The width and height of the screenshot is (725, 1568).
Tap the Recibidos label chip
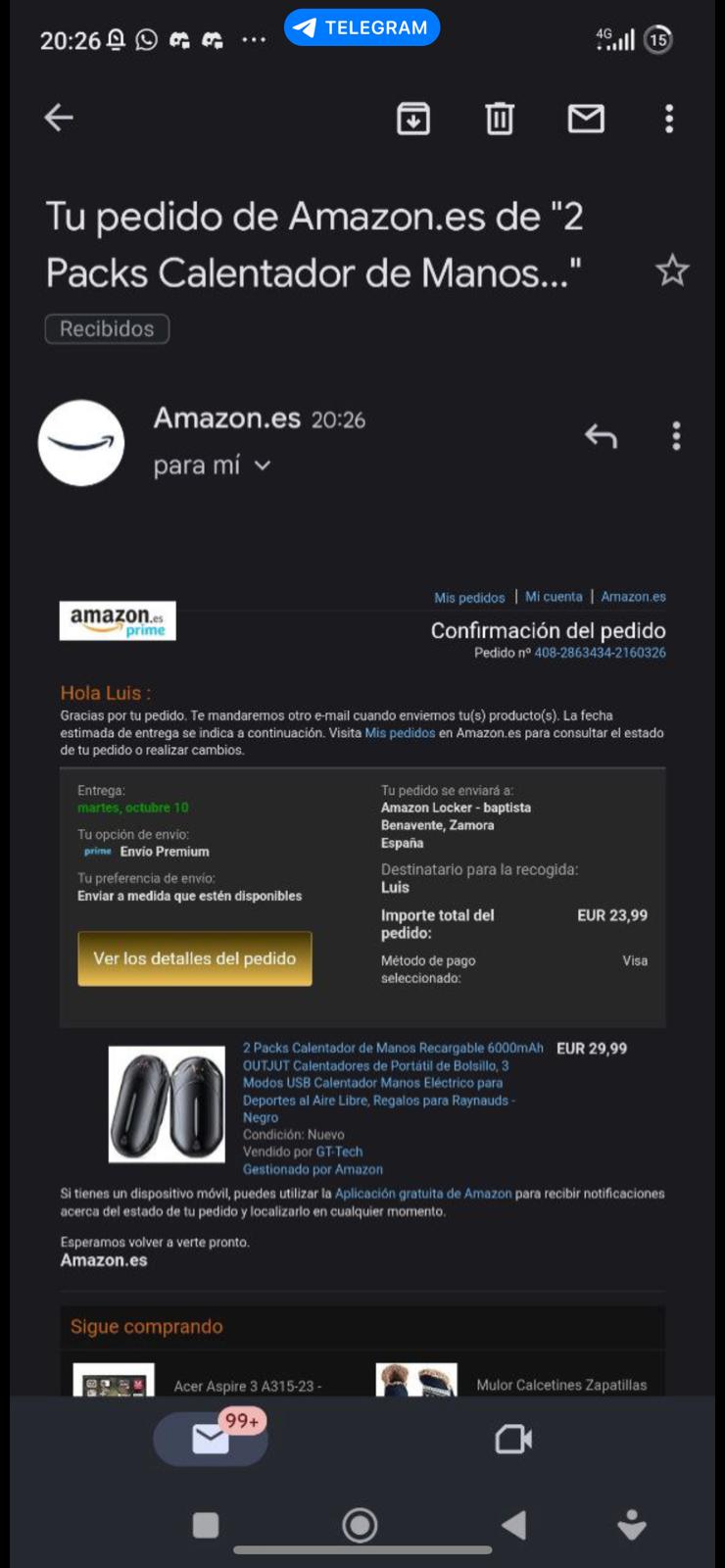[107, 329]
